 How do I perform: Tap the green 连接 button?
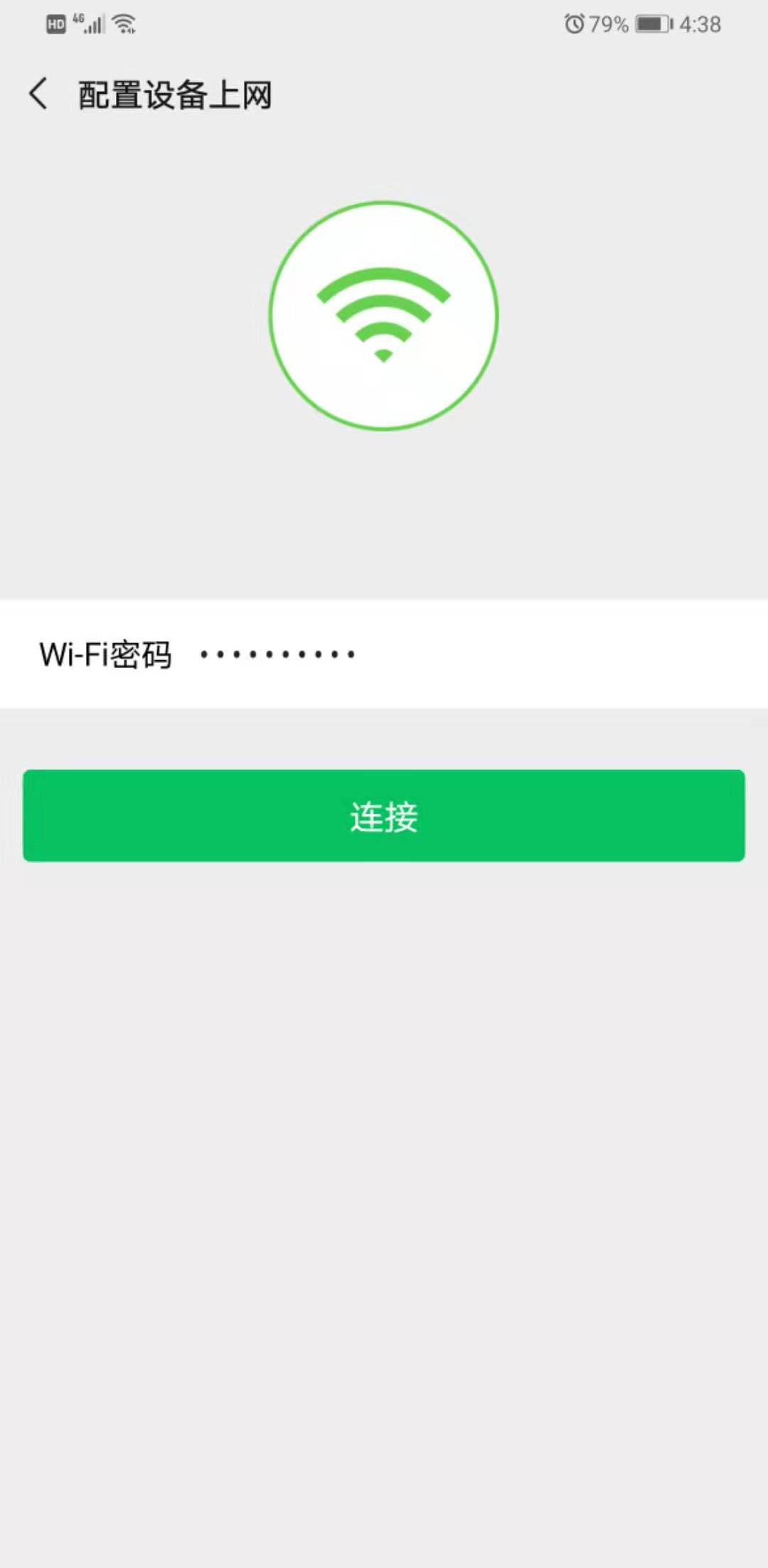click(384, 815)
